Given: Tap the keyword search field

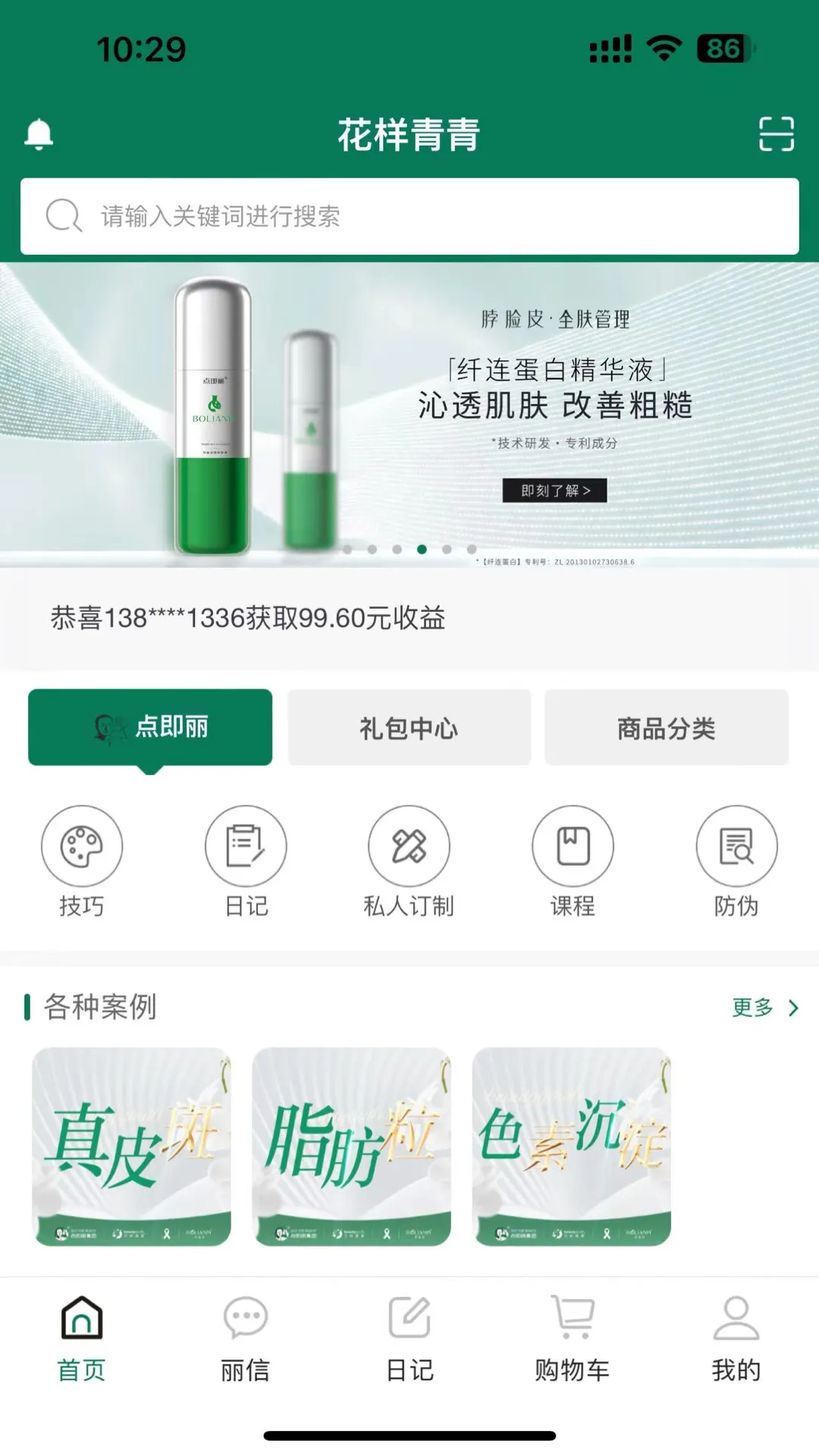Looking at the screenshot, I should point(409,216).
